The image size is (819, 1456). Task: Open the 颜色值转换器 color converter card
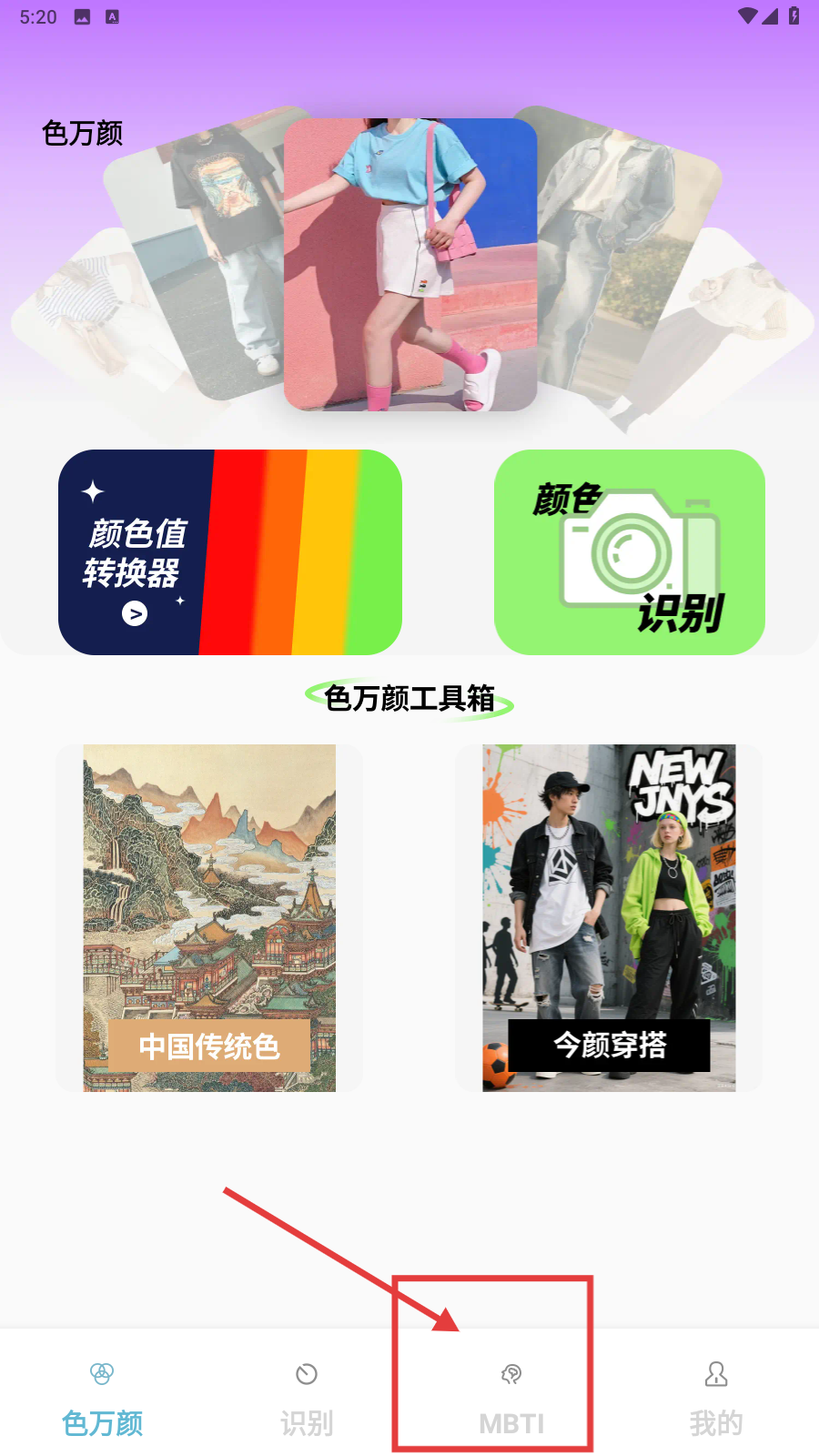(x=230, y=552)
